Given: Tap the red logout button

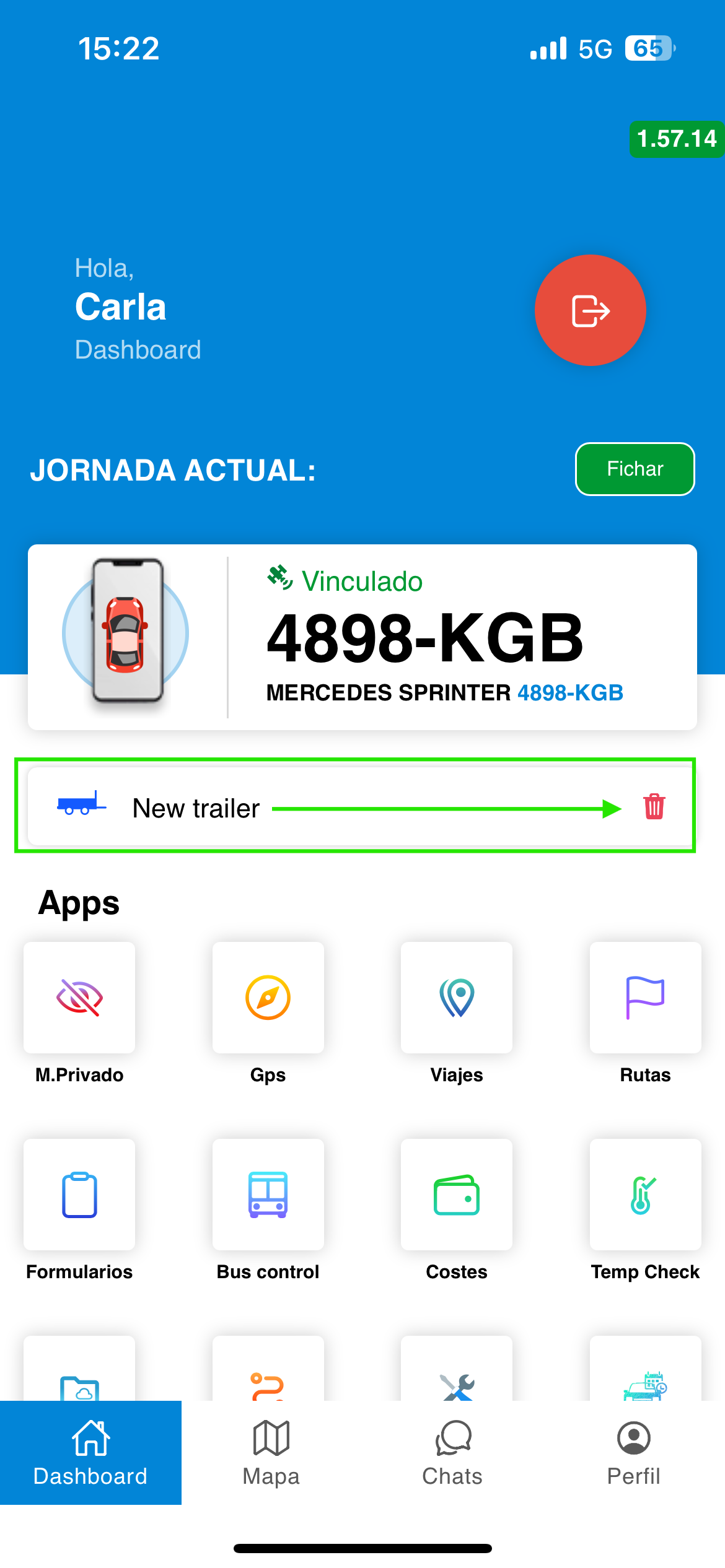Looking at the screenshot, I should (590, 310).
